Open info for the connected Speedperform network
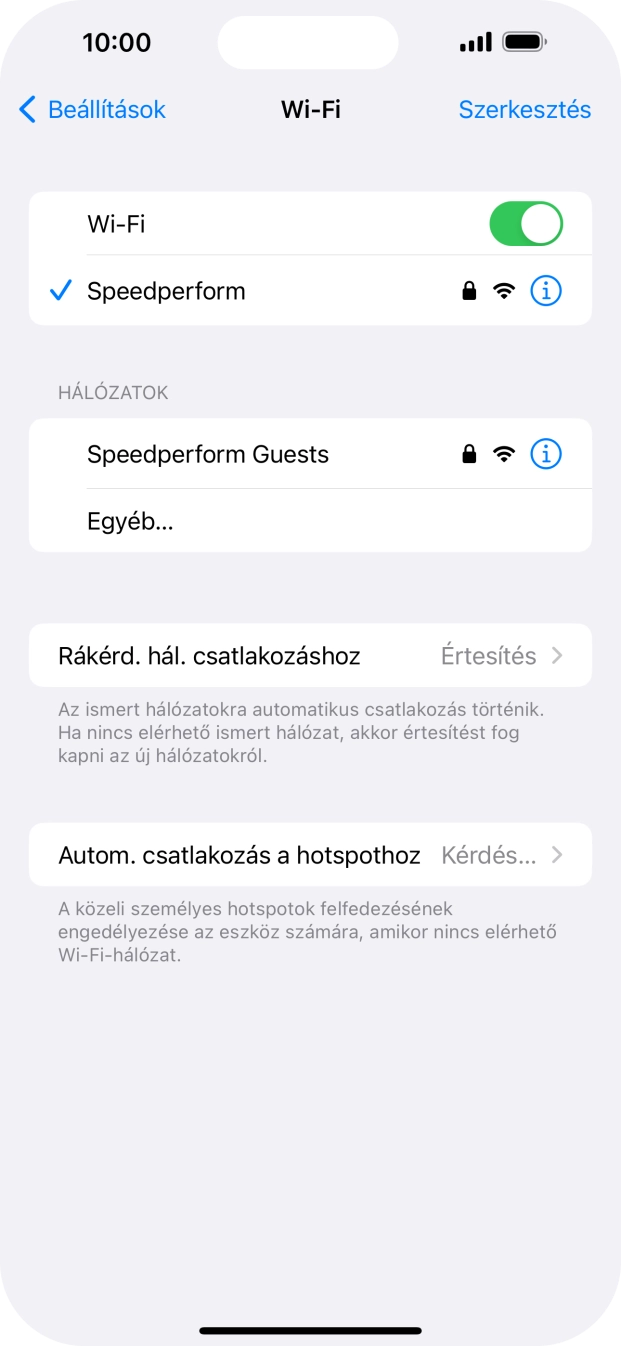The width and height of the screenshot is (621, 1346). coord(546,291)
